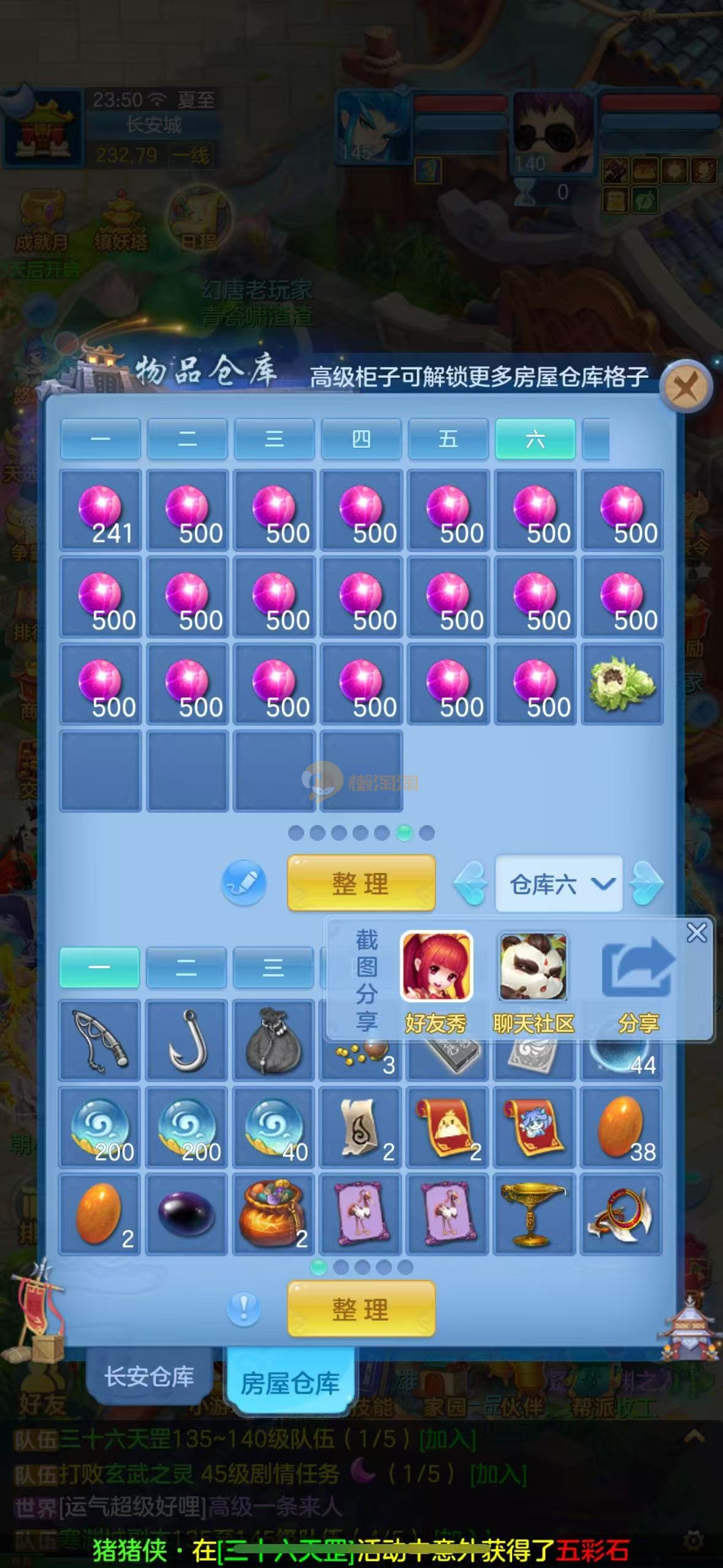Select the golden goblet item
The height and width of the screenshot is (1568, 723).
533,1215
